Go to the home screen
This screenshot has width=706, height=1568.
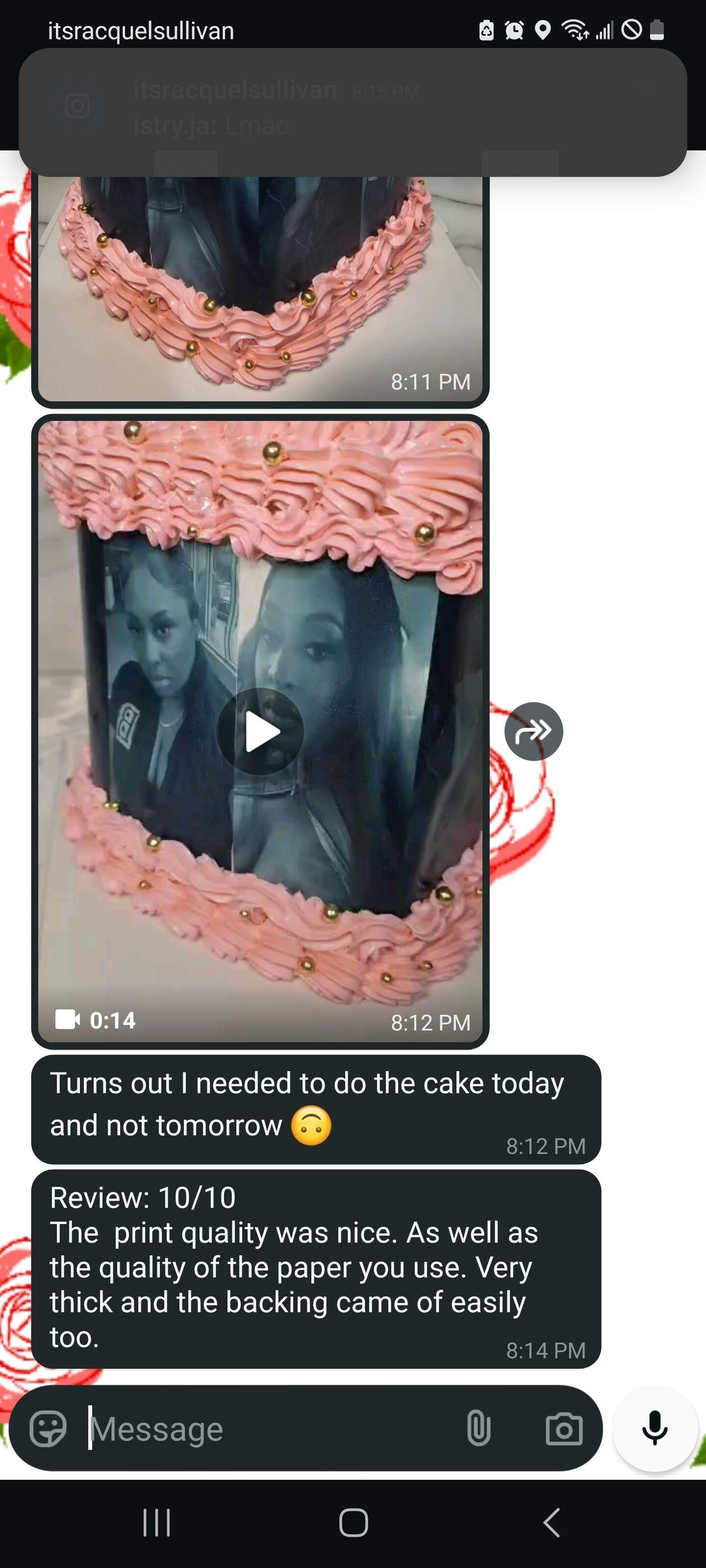point(353,1522)
